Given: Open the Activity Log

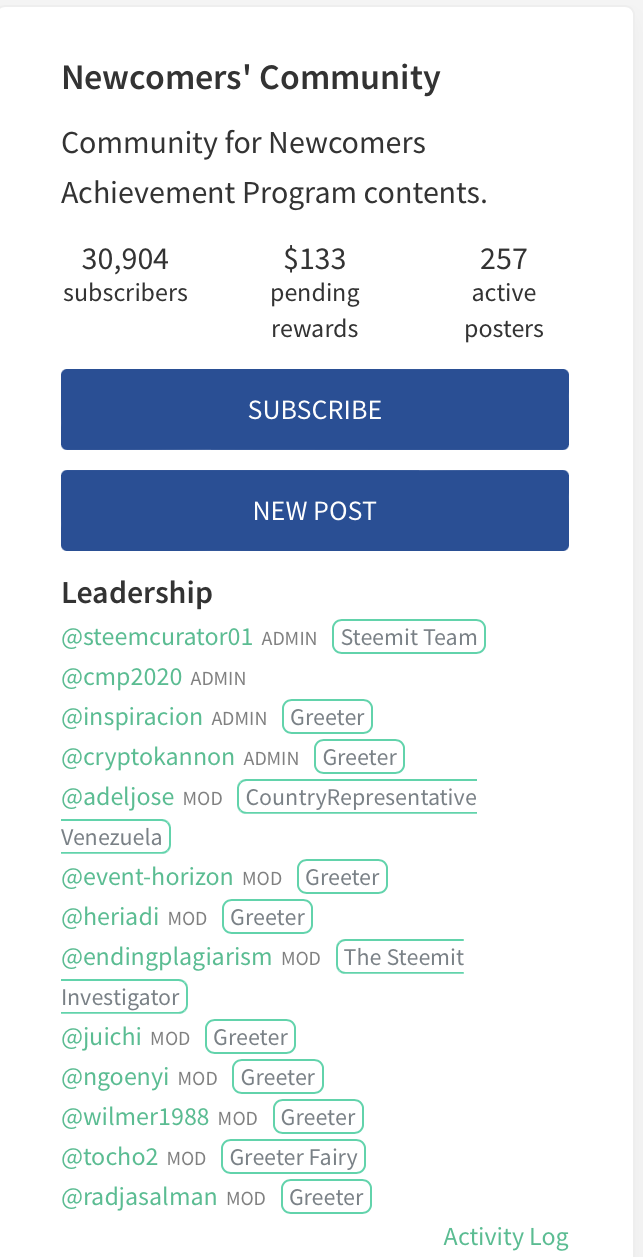Looking at the screenshot, I should point(506,1237).
